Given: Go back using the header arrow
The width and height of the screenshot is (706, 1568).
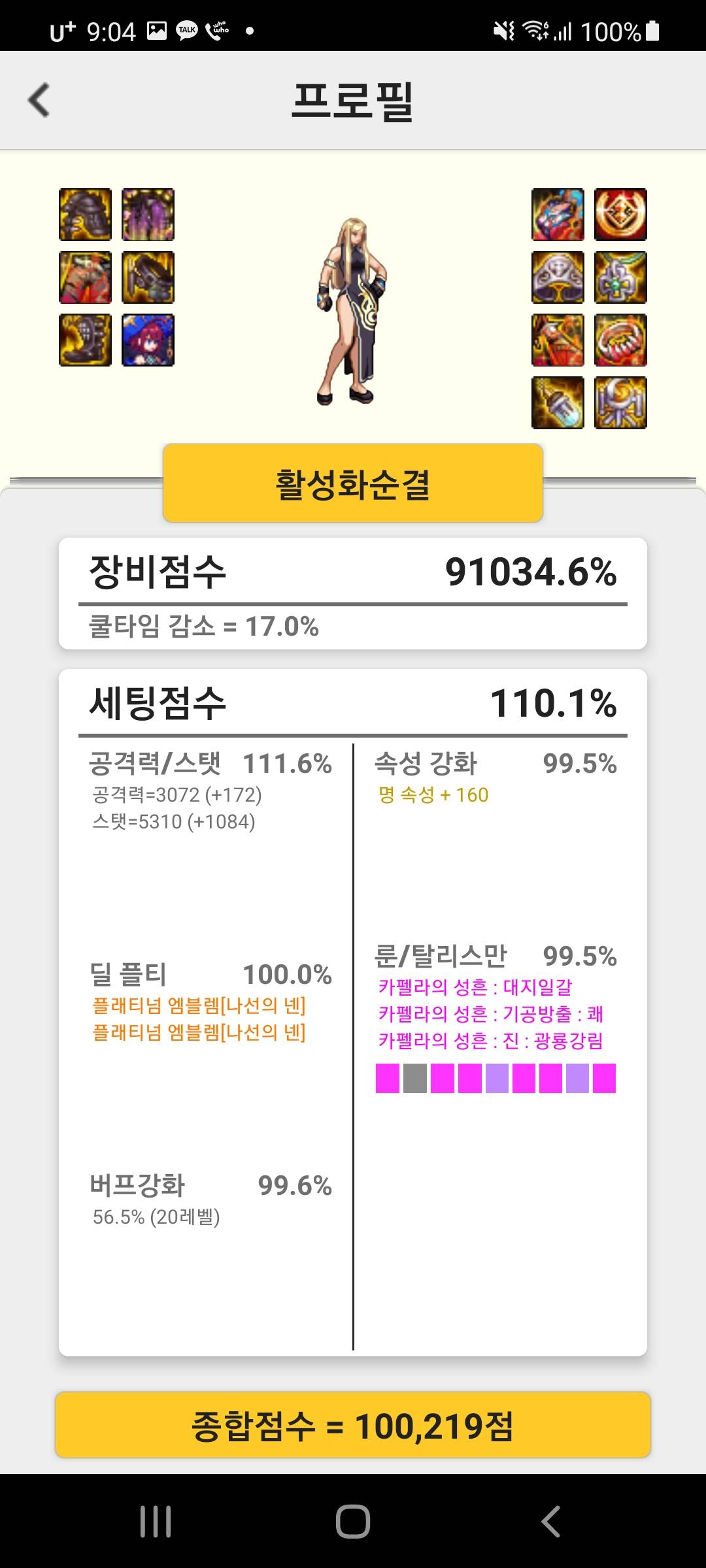Looking at the screenshot, I should pyautogui.click(x=39, y=100).
